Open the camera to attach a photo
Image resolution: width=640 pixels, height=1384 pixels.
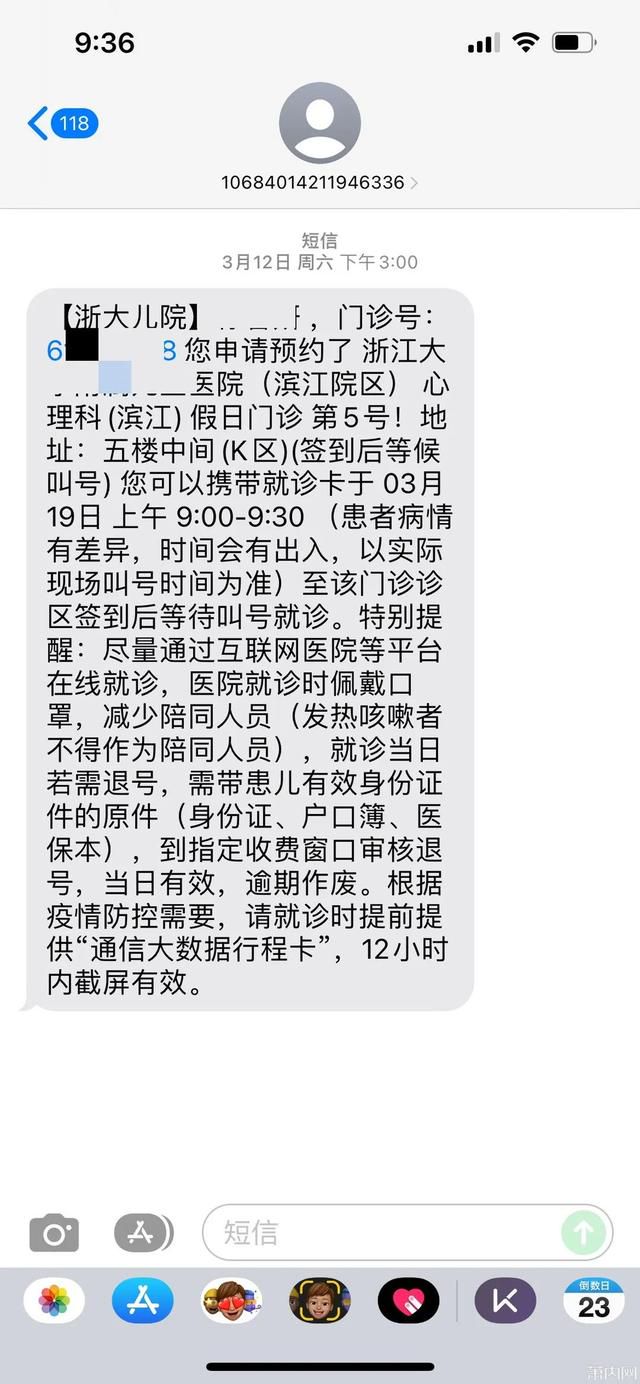[x=54, y=1233]
